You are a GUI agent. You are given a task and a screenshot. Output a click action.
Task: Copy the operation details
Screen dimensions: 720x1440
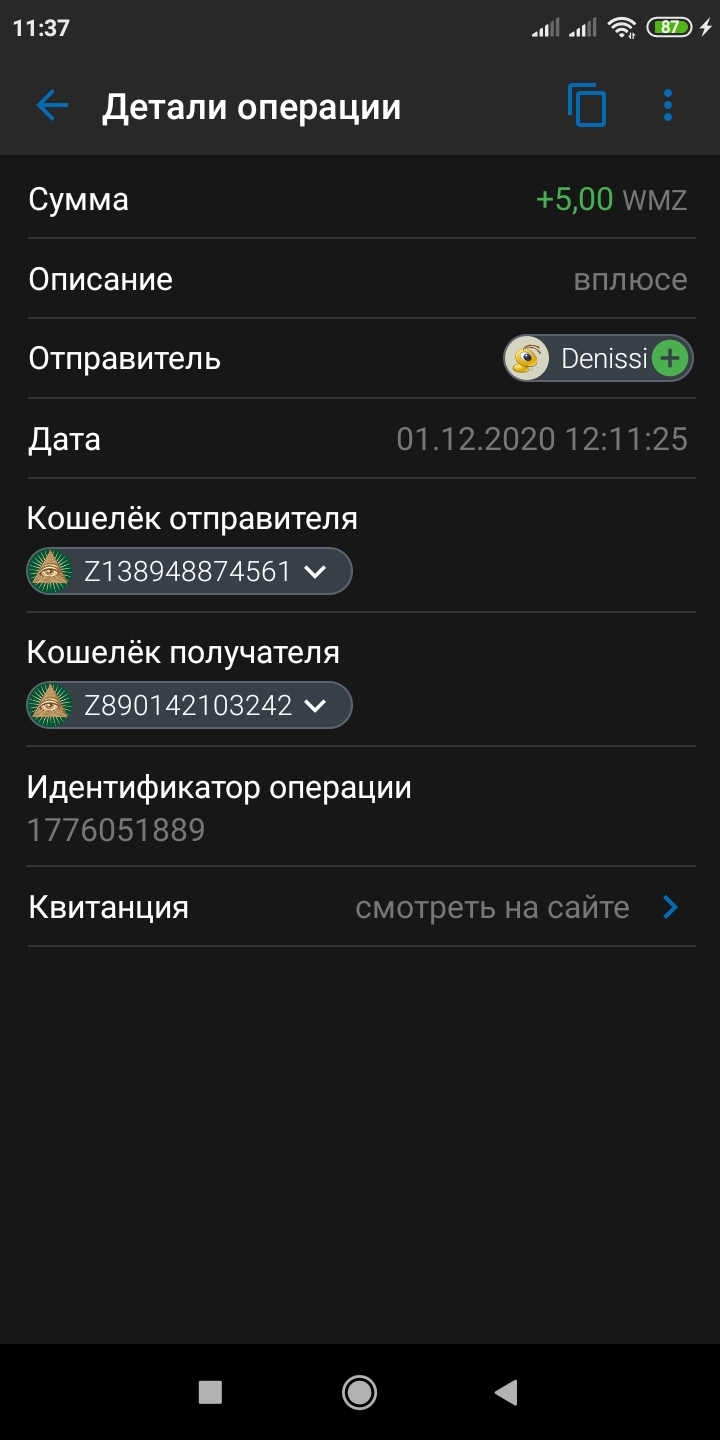(588, 106)
